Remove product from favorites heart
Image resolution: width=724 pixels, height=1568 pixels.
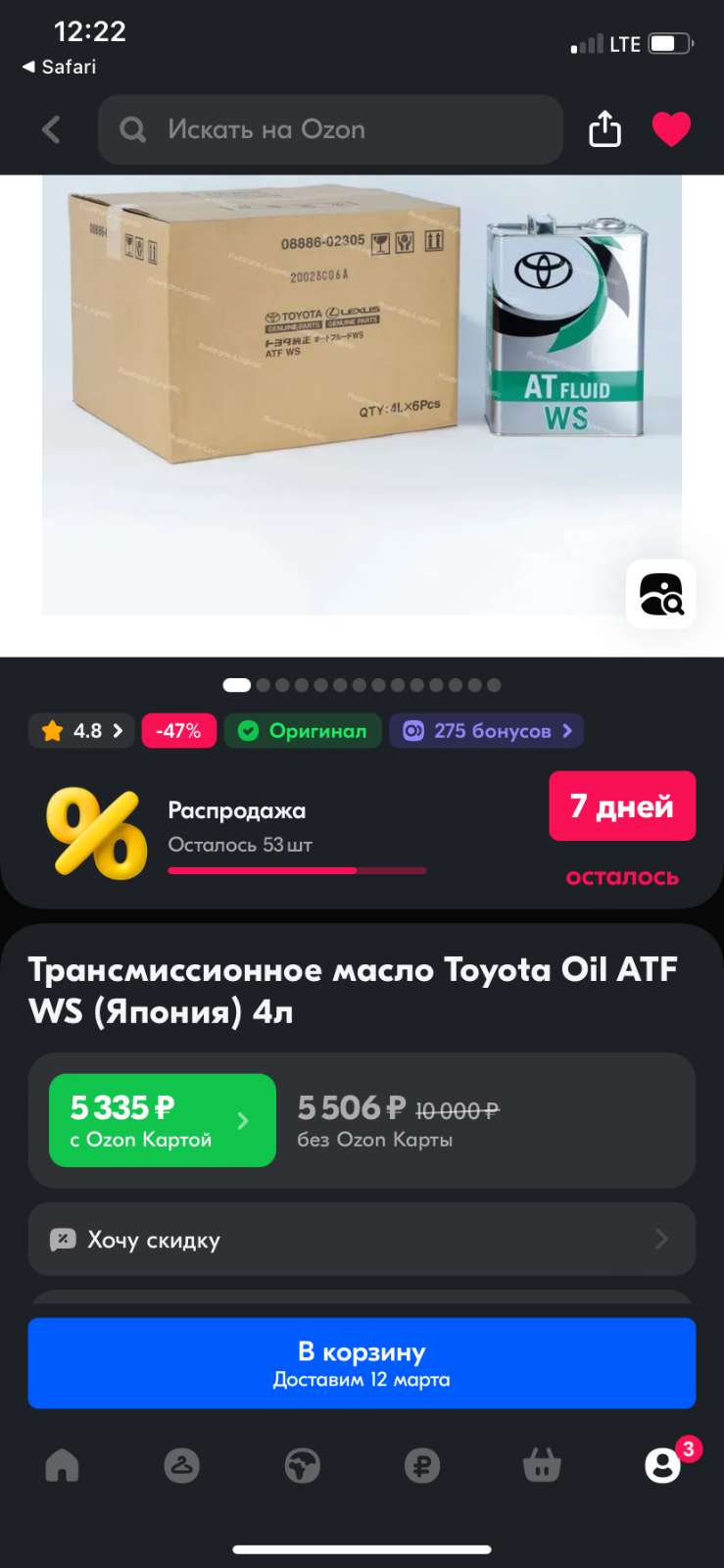tap(671, 129)
